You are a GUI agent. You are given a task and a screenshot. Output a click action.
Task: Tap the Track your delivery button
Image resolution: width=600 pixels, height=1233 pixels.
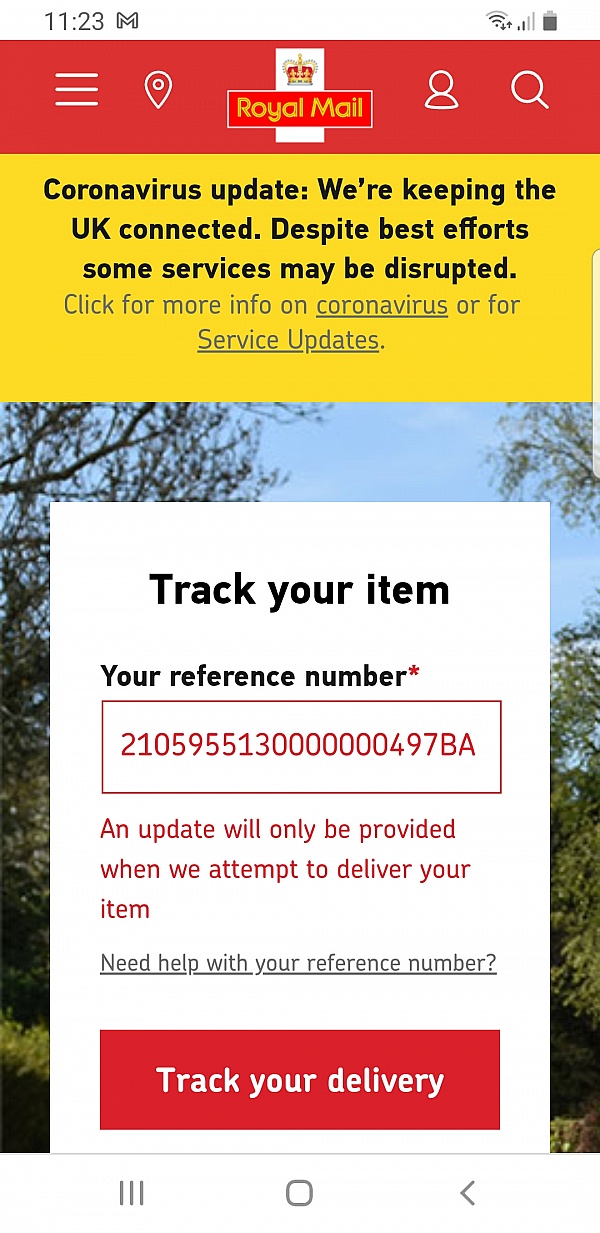pyautogui.click(x=300, y=1080)
